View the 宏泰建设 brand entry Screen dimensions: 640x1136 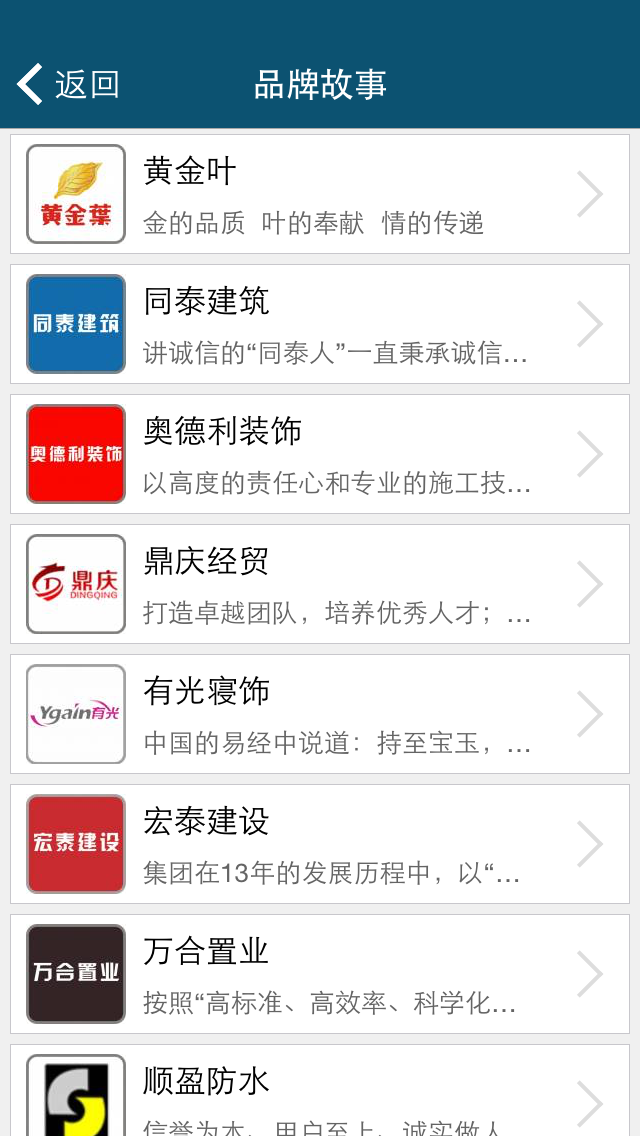pyautogui.click(x=320, y=844)
